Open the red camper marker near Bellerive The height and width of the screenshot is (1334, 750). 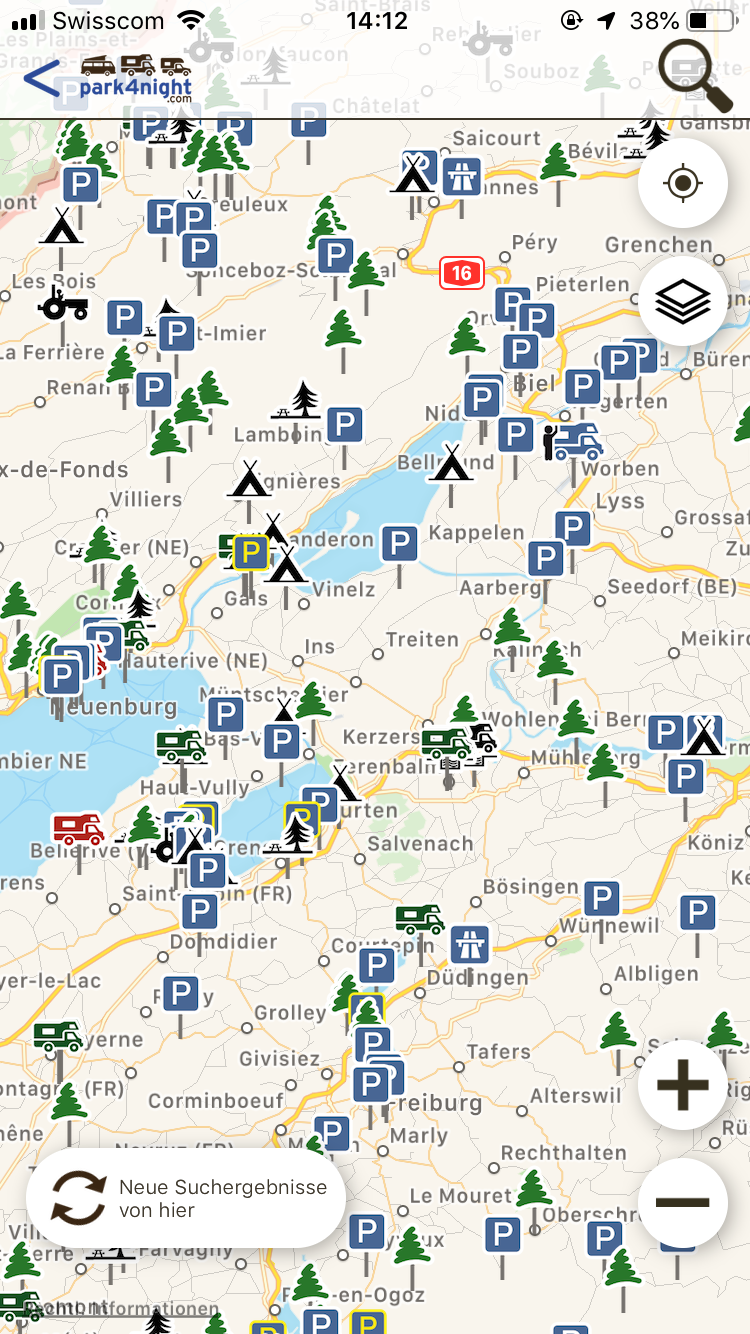coord(78,829)
